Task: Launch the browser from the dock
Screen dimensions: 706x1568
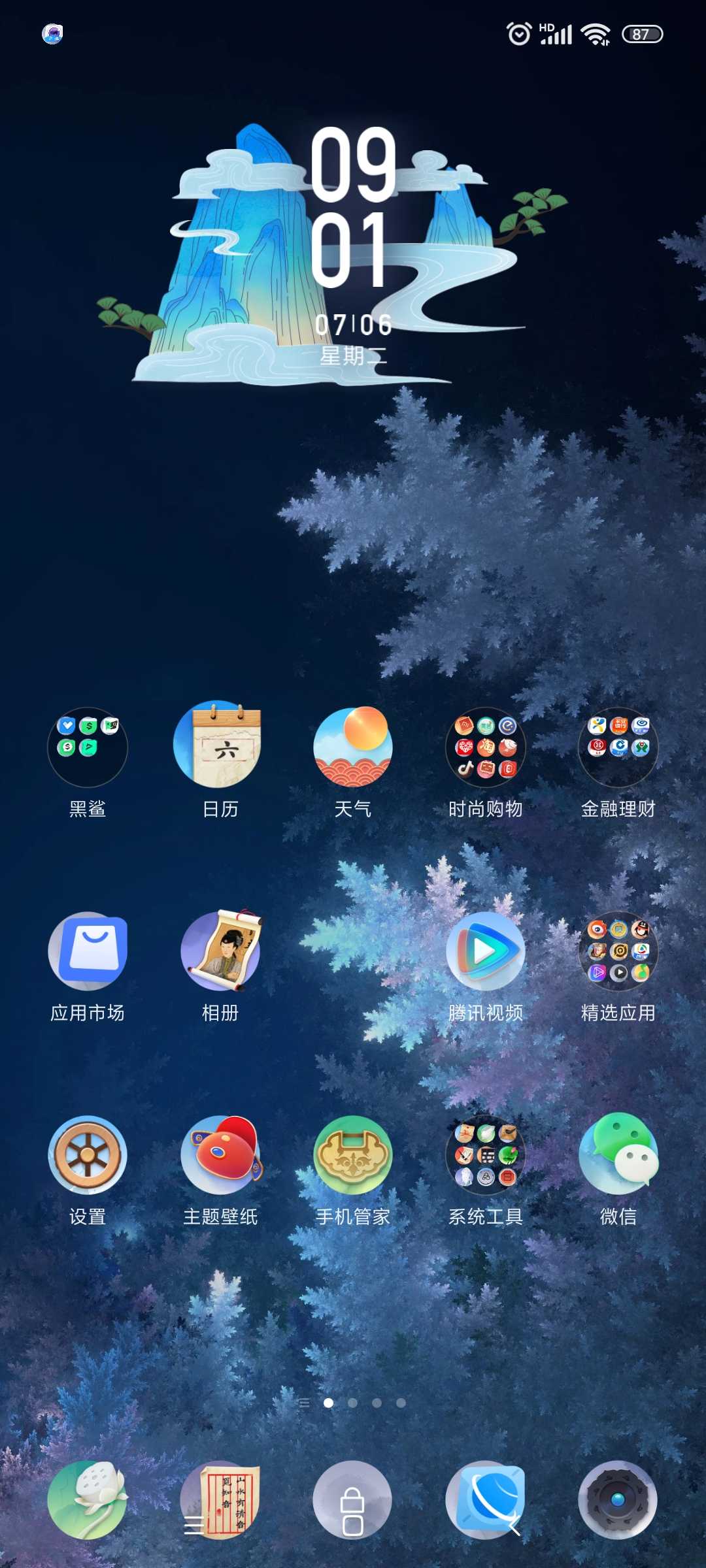Action: (485, 1500)
